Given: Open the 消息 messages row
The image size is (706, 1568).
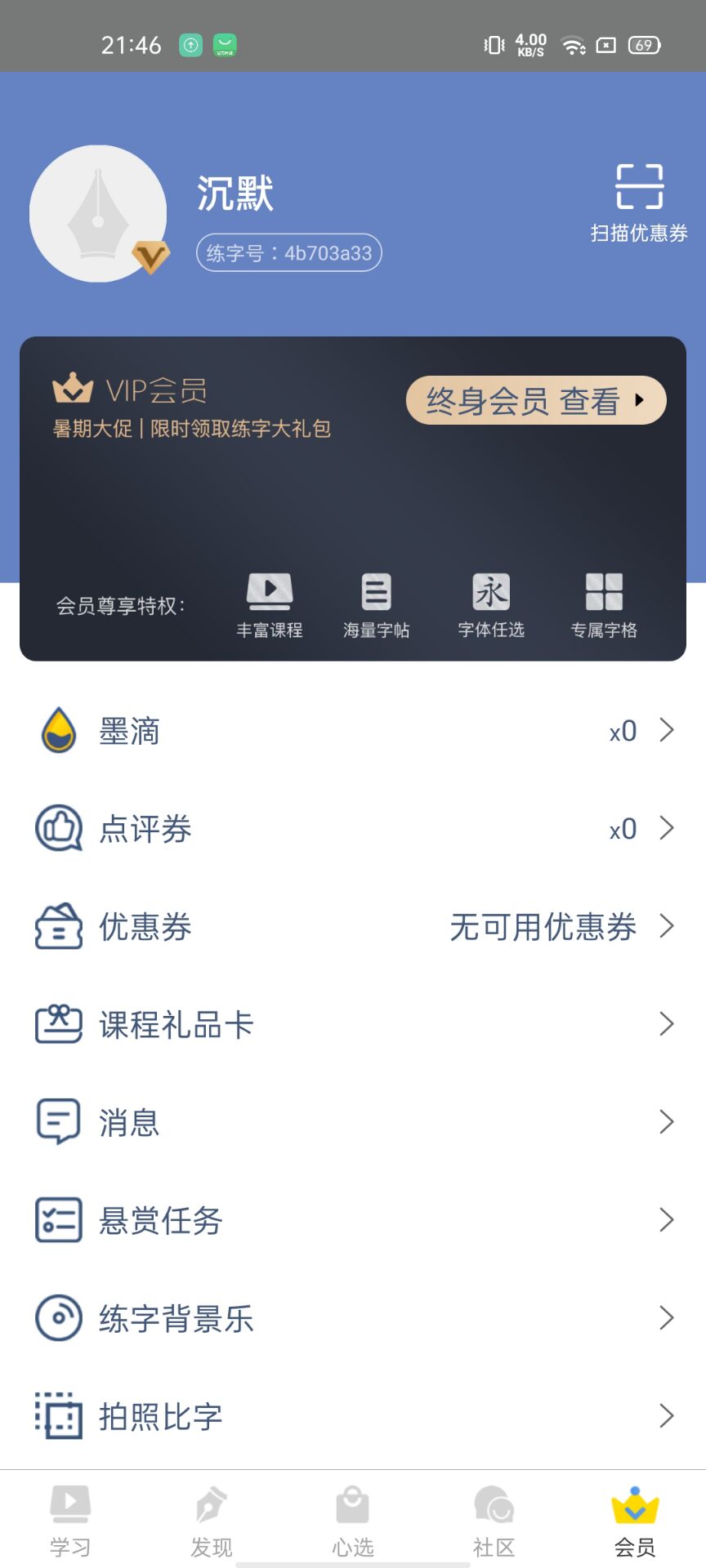Looking at the screenshot, I should click(x=353, y=1122).
